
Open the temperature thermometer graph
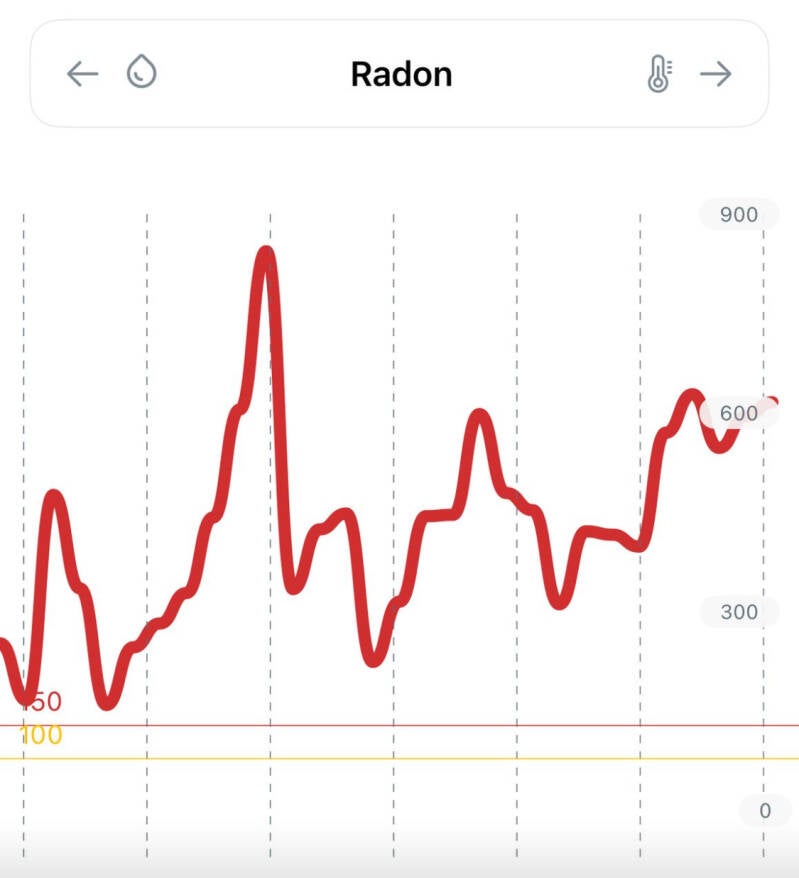point(659,74)
